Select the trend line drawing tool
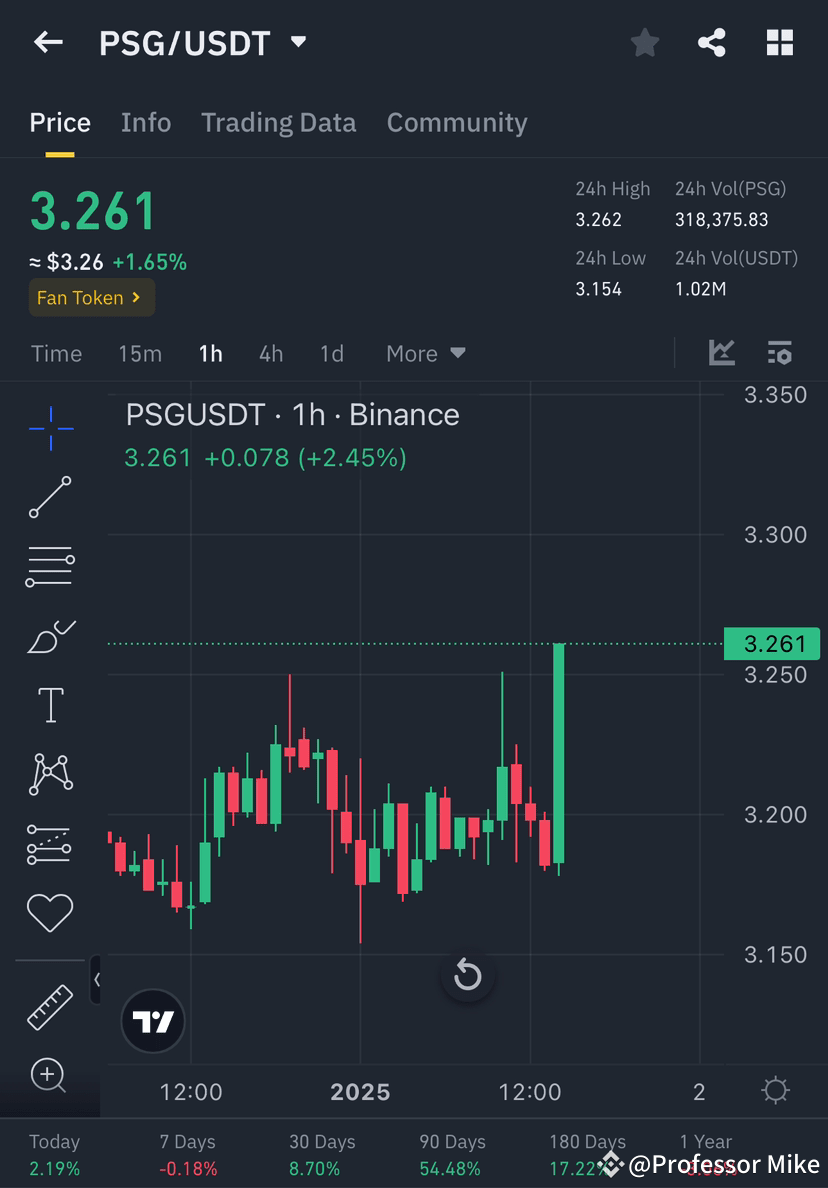This screenshot has height=1188, width=828. point(50,497)
